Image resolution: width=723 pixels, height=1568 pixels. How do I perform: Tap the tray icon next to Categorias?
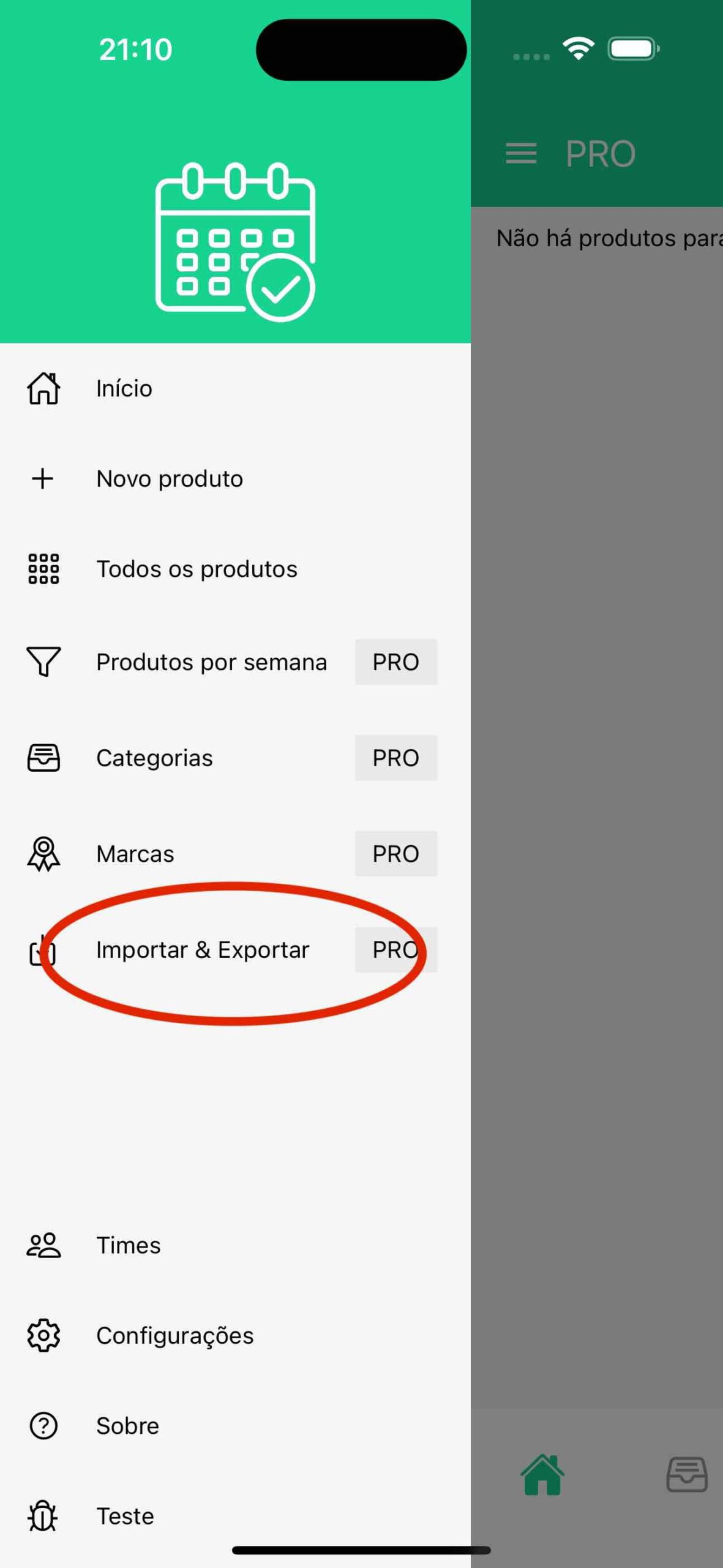tap(43, 758)
